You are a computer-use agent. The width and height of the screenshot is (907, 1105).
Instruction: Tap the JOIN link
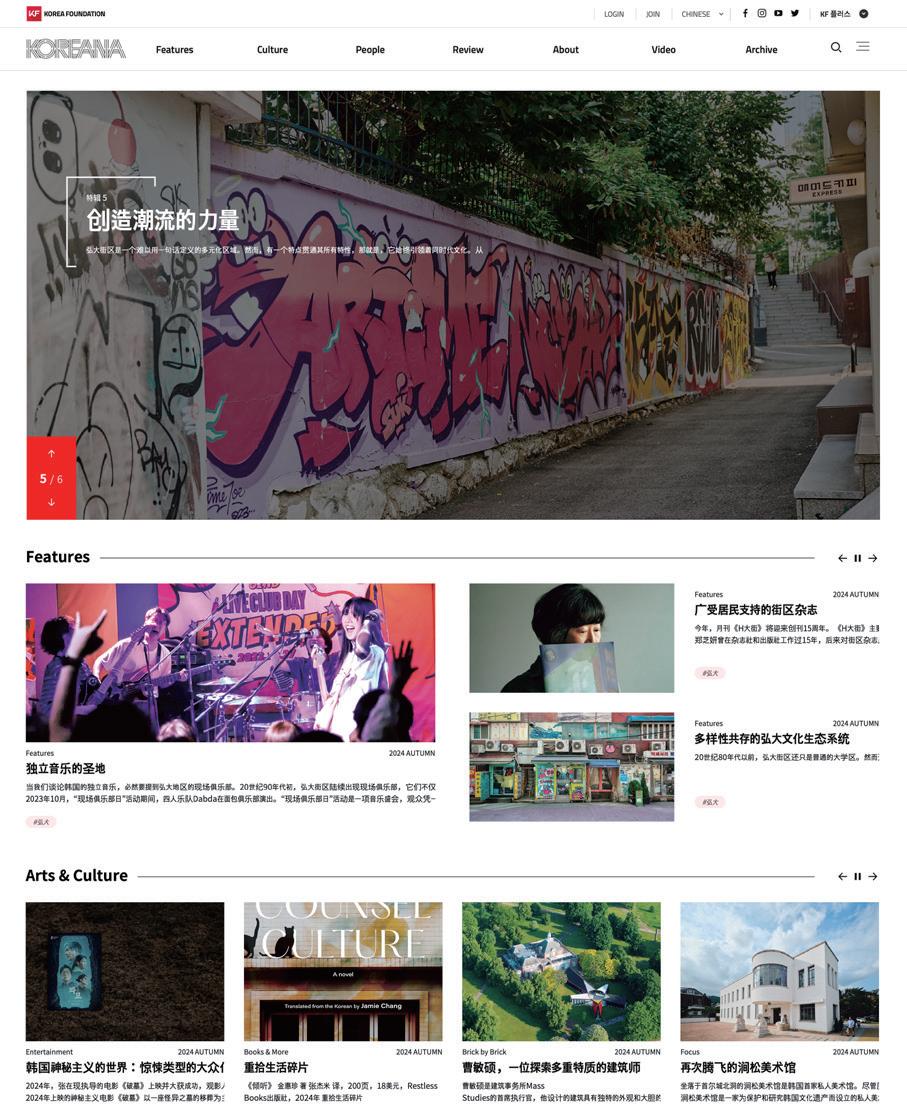tap(653, 14)
